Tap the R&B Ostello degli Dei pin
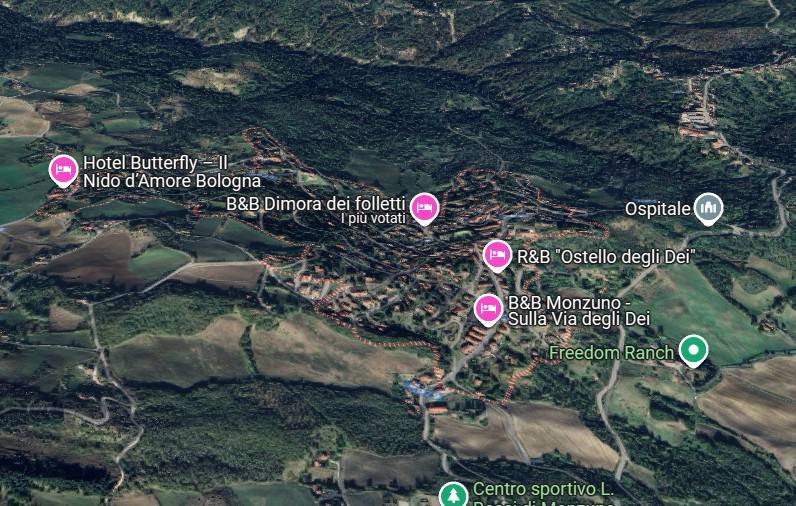Screen dimensions: 796x506 pyautogui.click(x=497, y=255)
